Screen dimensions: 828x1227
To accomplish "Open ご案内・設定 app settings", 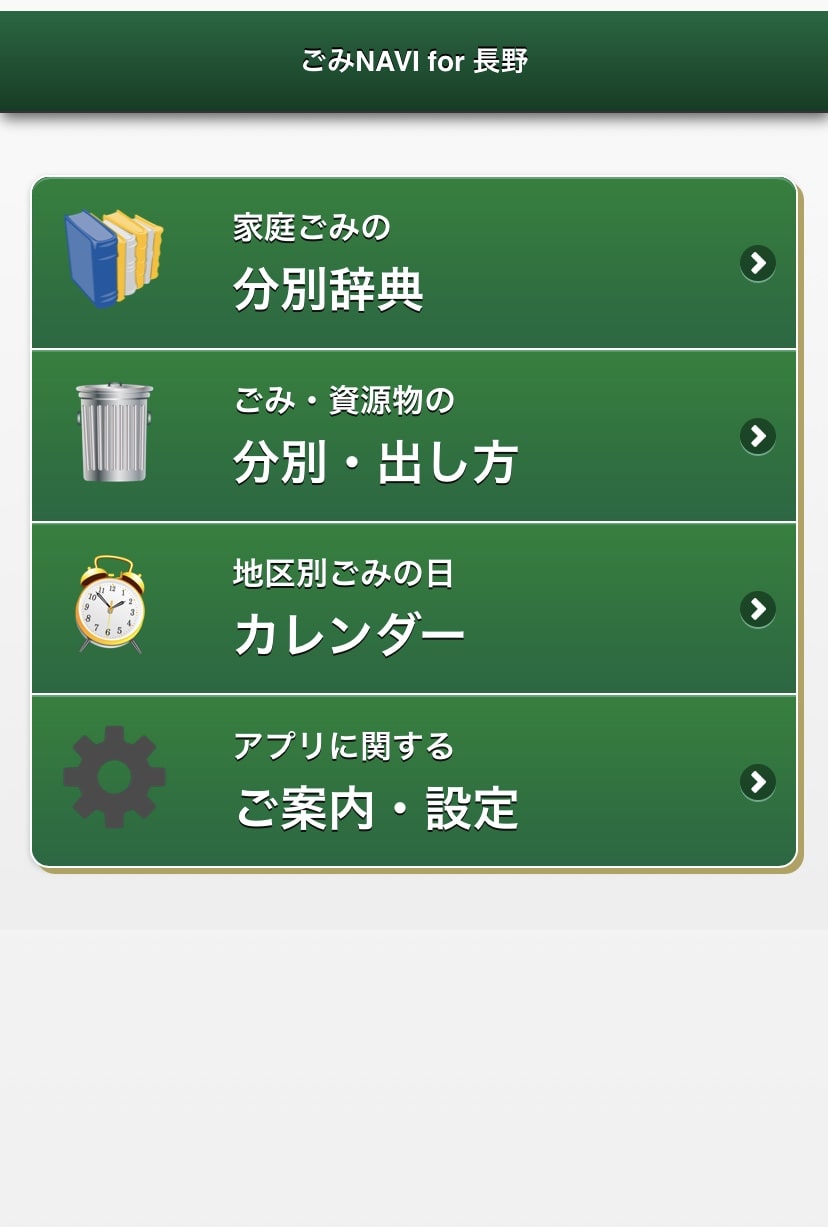I will [414, 781].
